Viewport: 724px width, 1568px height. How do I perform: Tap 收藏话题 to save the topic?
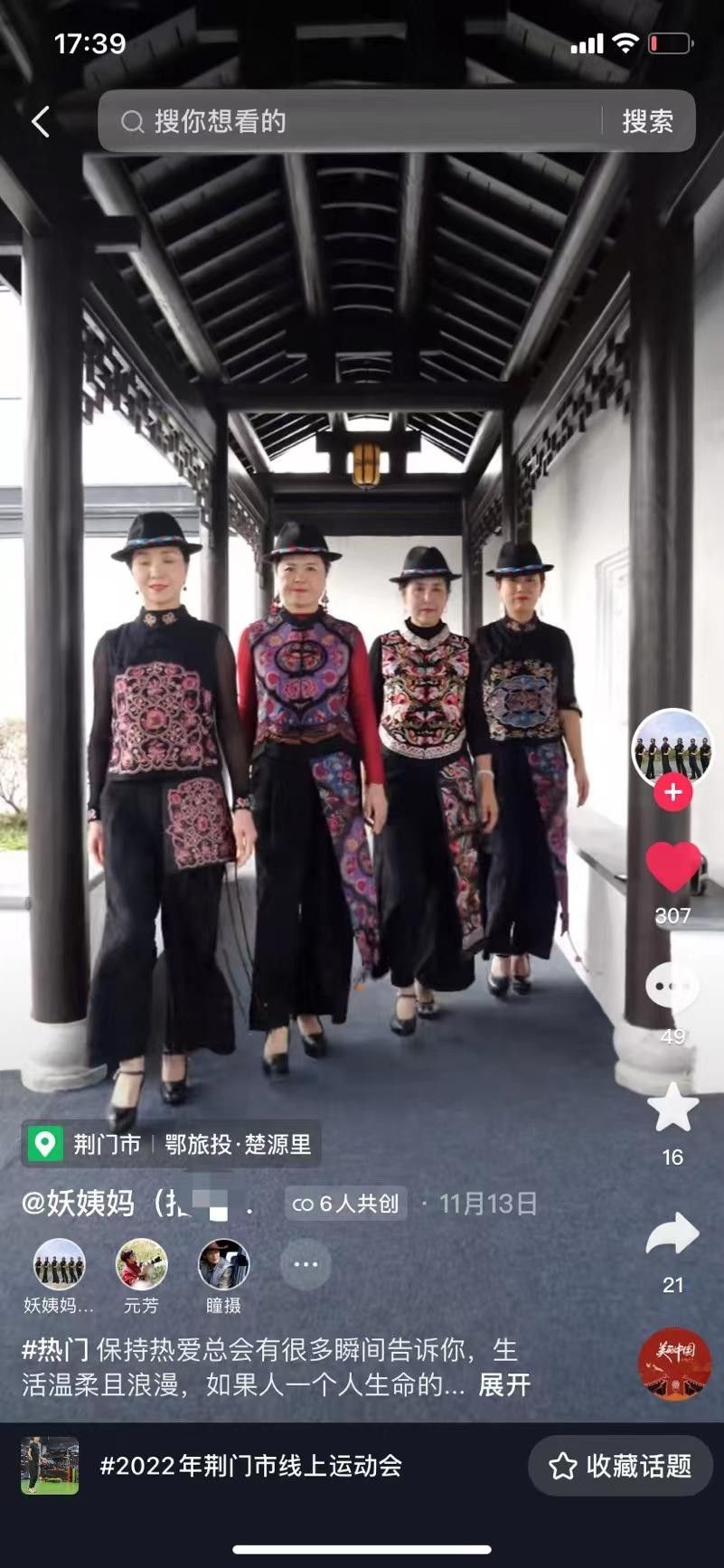(620, 1466)
